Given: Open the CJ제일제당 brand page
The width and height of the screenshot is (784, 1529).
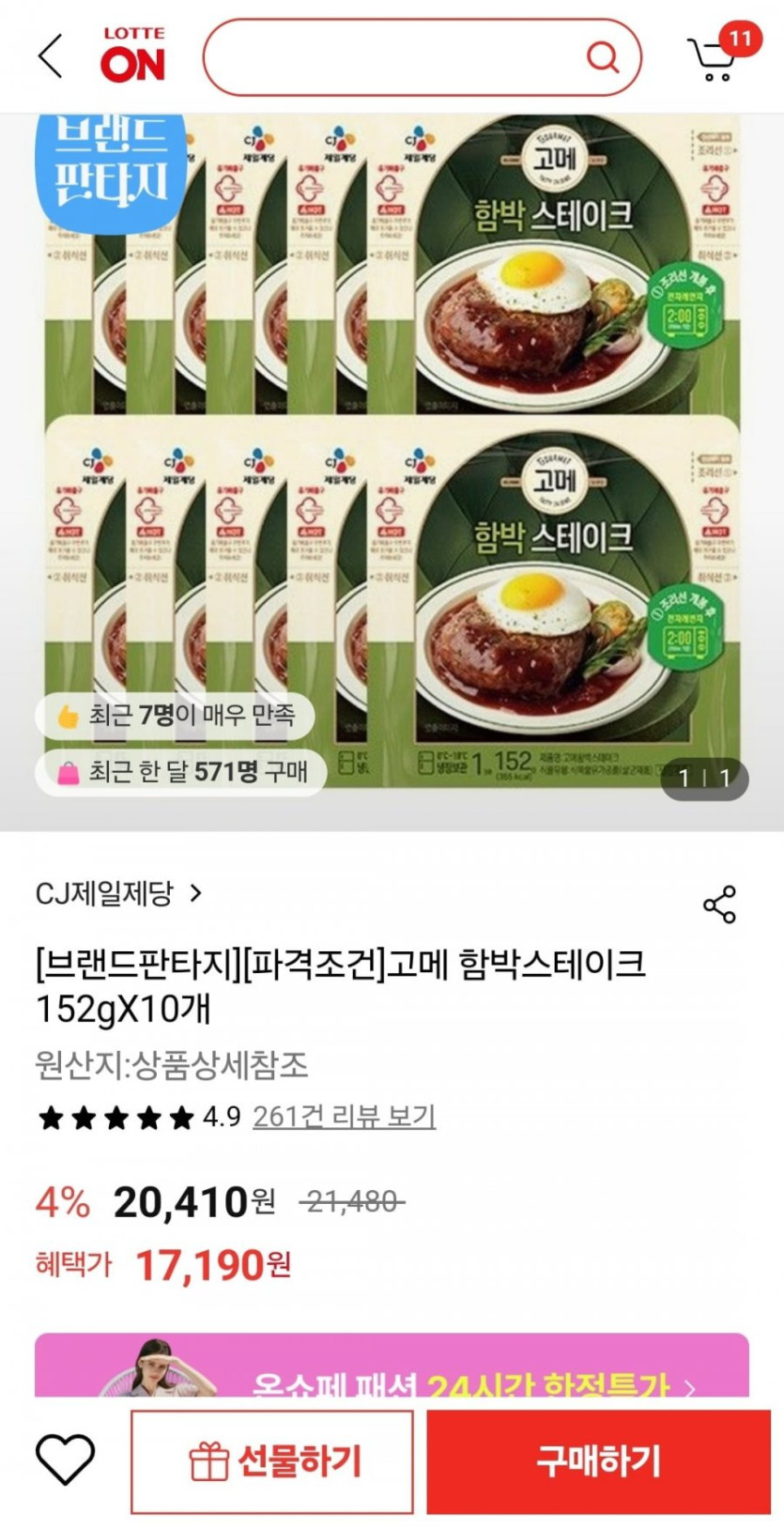Looking at the screenshot, I should coord(118,893).
